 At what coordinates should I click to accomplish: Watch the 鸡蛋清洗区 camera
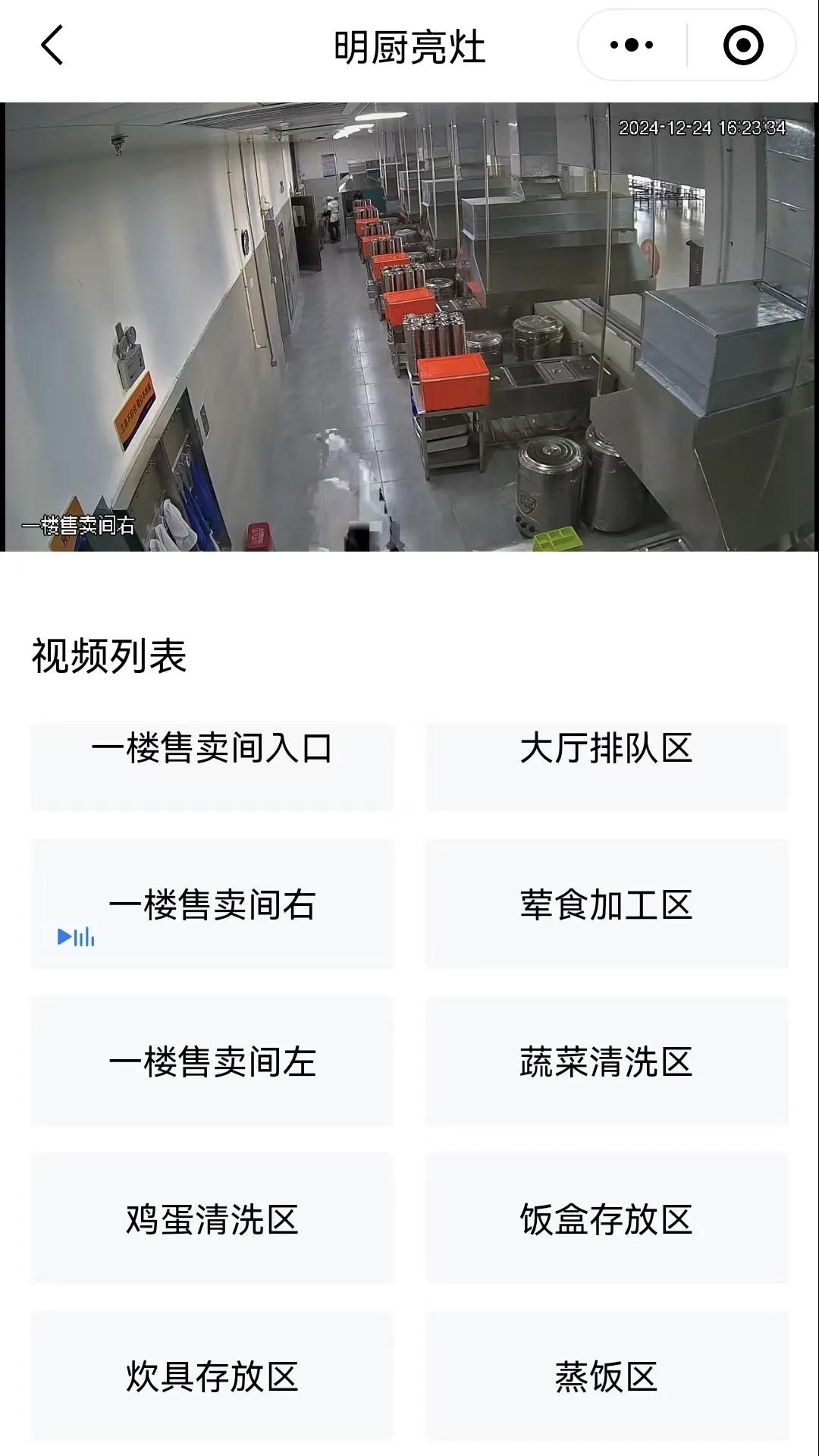212,1219
